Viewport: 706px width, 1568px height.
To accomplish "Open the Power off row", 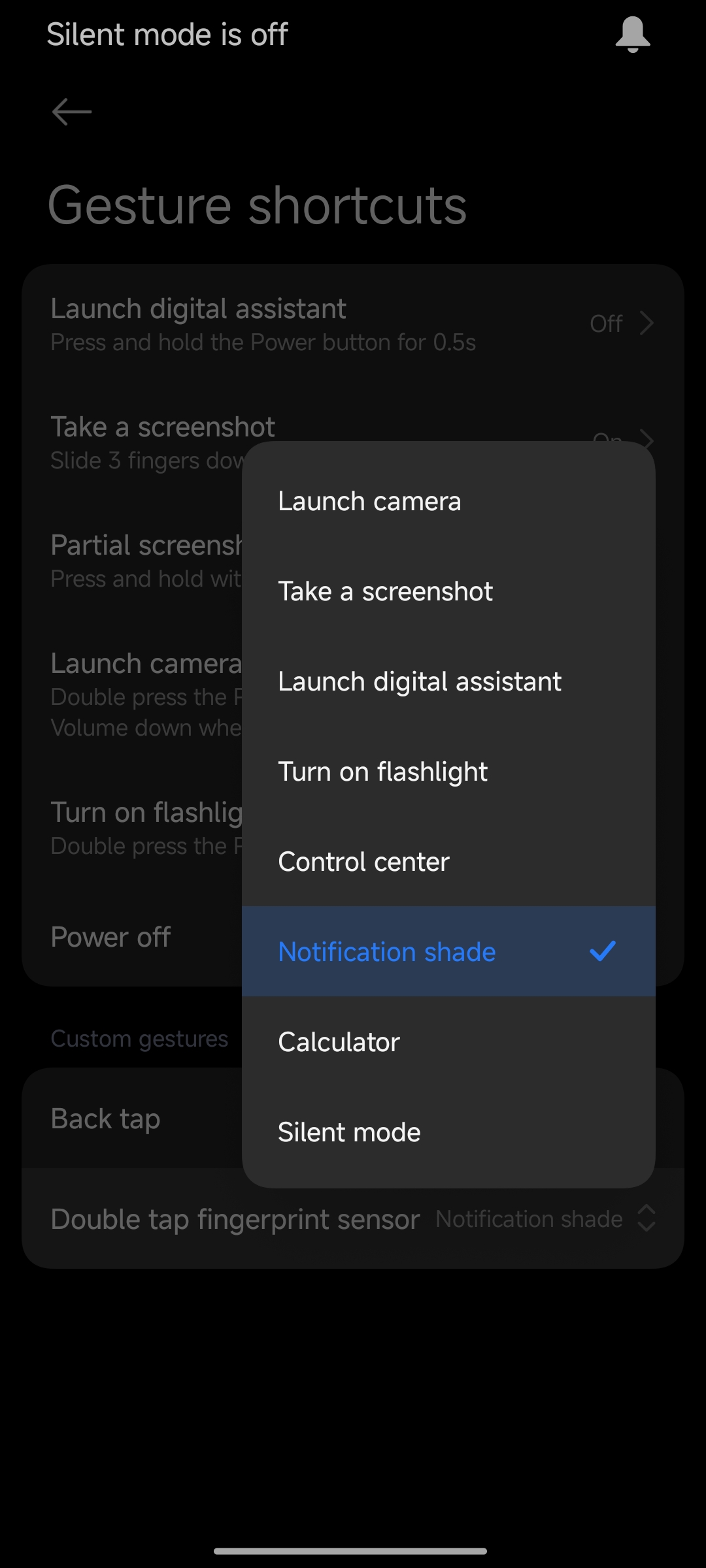I will click(x=132, y=937).
